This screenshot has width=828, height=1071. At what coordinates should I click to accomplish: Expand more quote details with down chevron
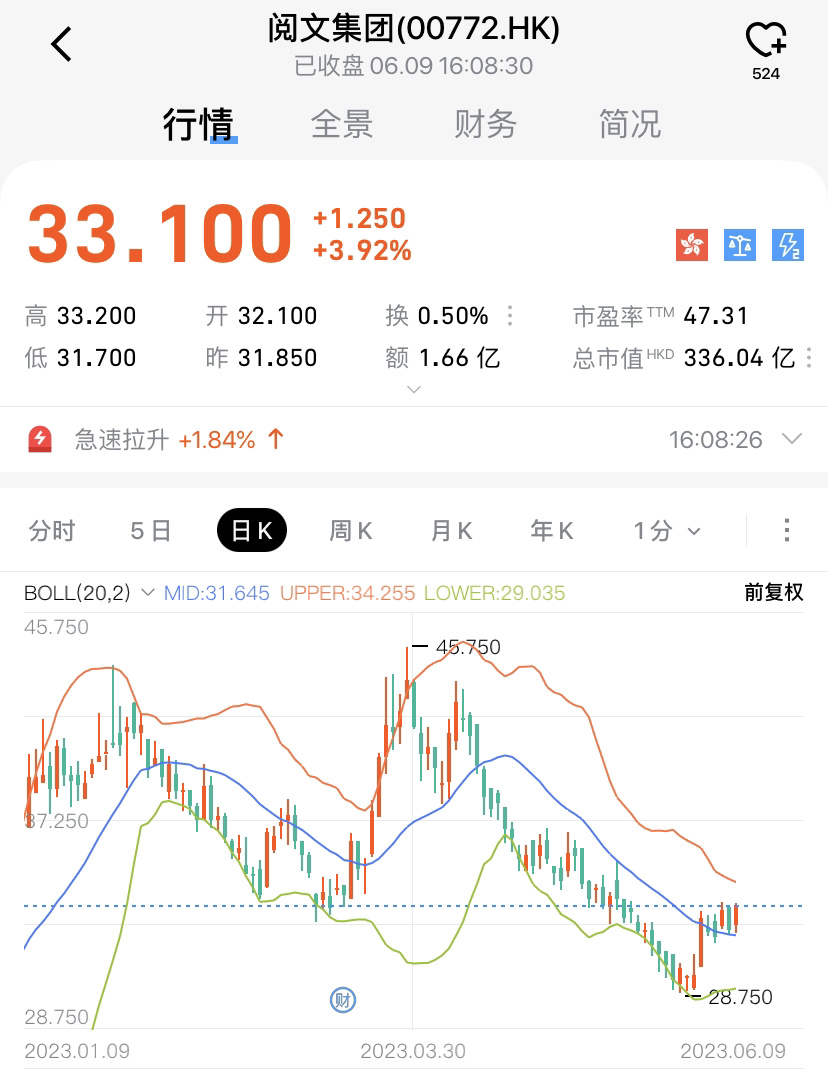415,389
